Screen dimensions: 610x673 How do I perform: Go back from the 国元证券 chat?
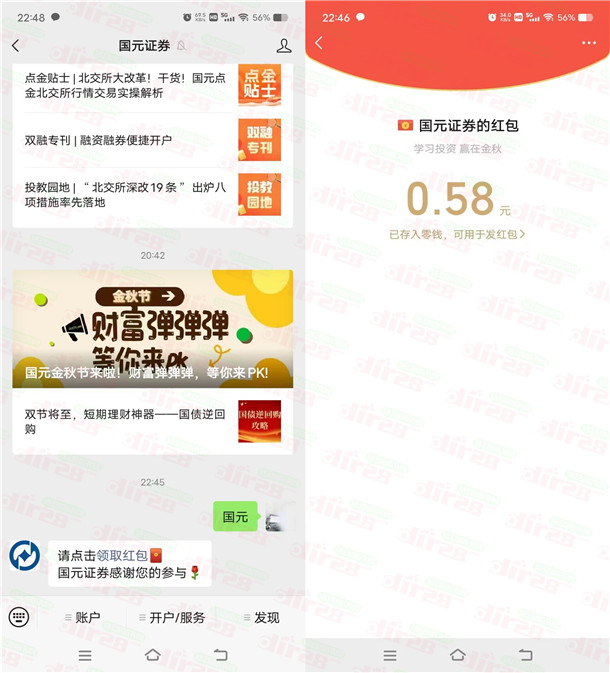click(15, 46)
